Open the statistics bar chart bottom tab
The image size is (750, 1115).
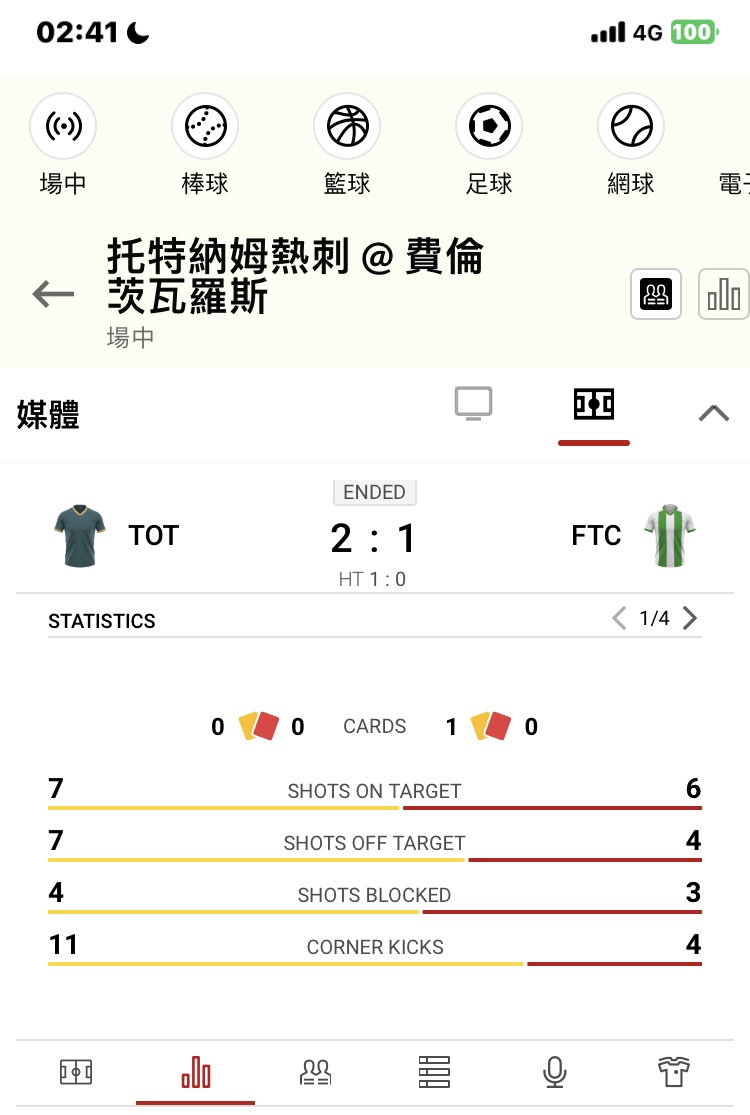(x=196, y=1073)
